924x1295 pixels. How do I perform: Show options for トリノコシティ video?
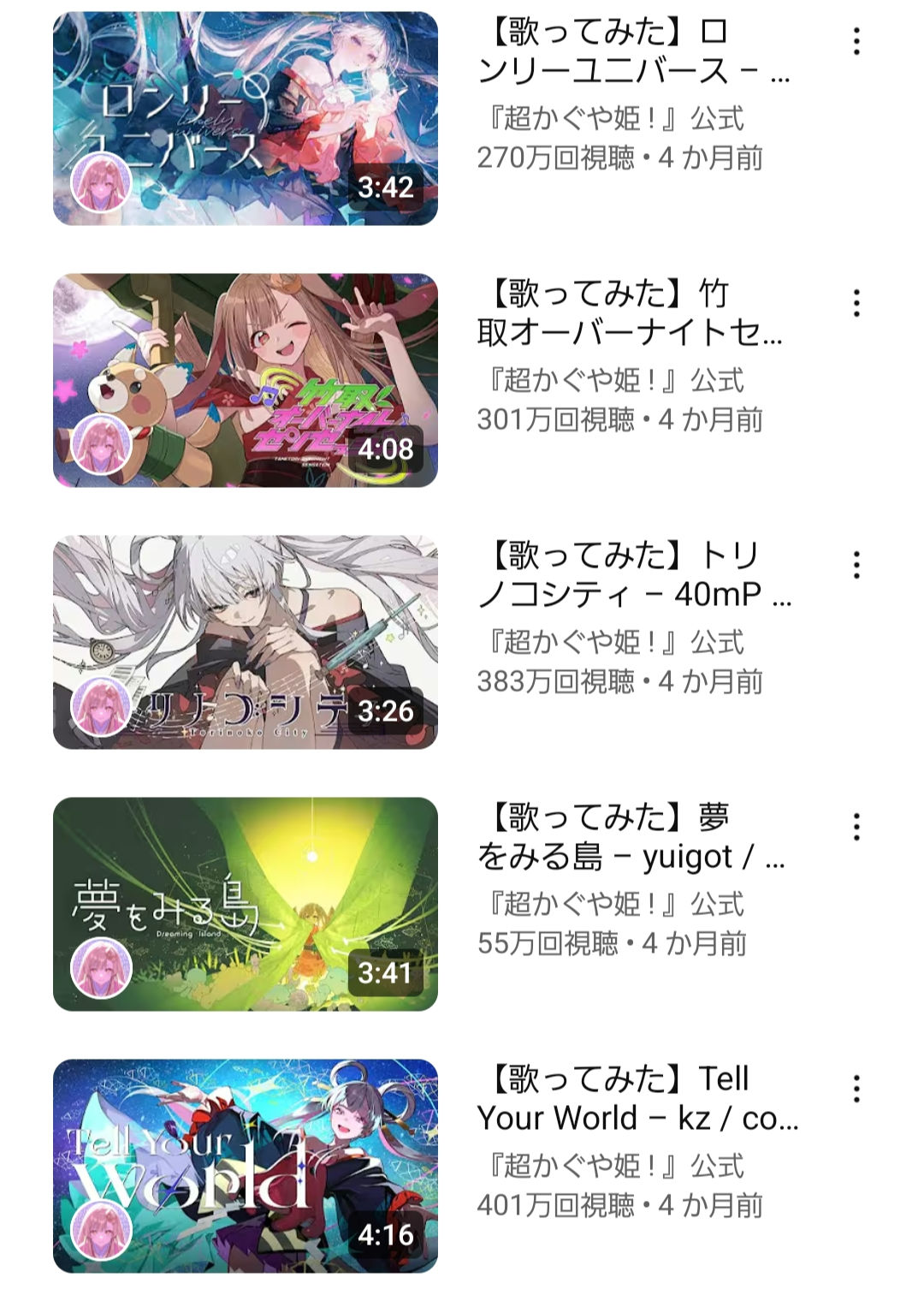pos(856,565)
